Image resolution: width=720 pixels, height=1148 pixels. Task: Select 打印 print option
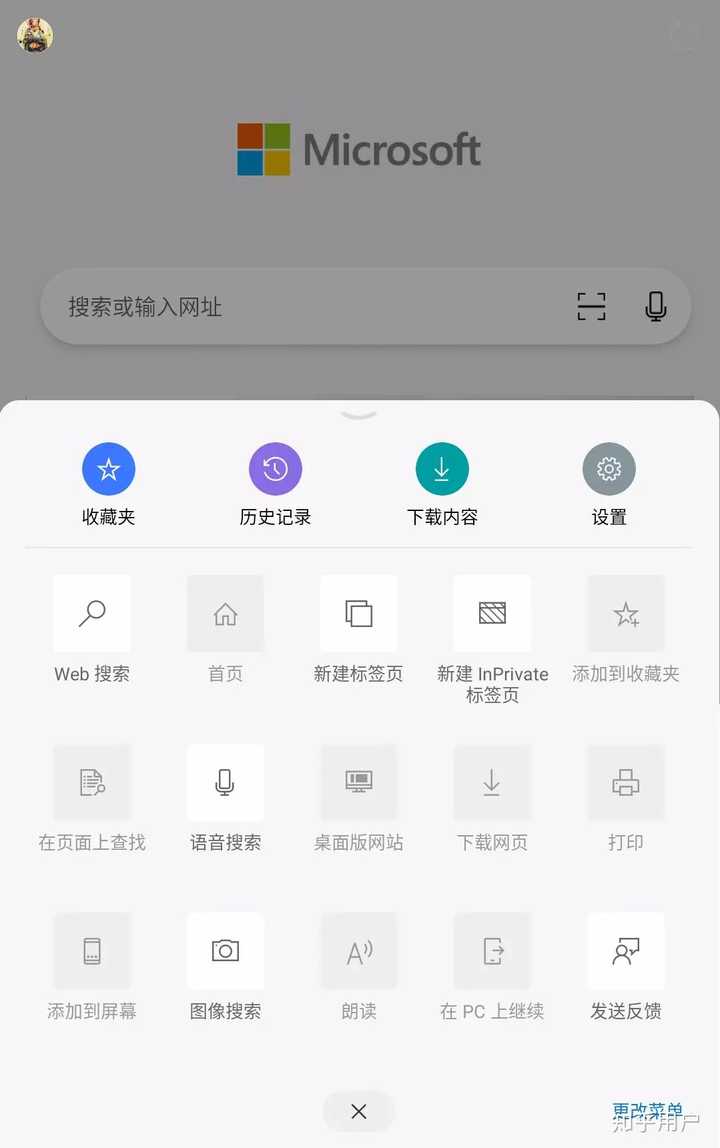[626, 783]
